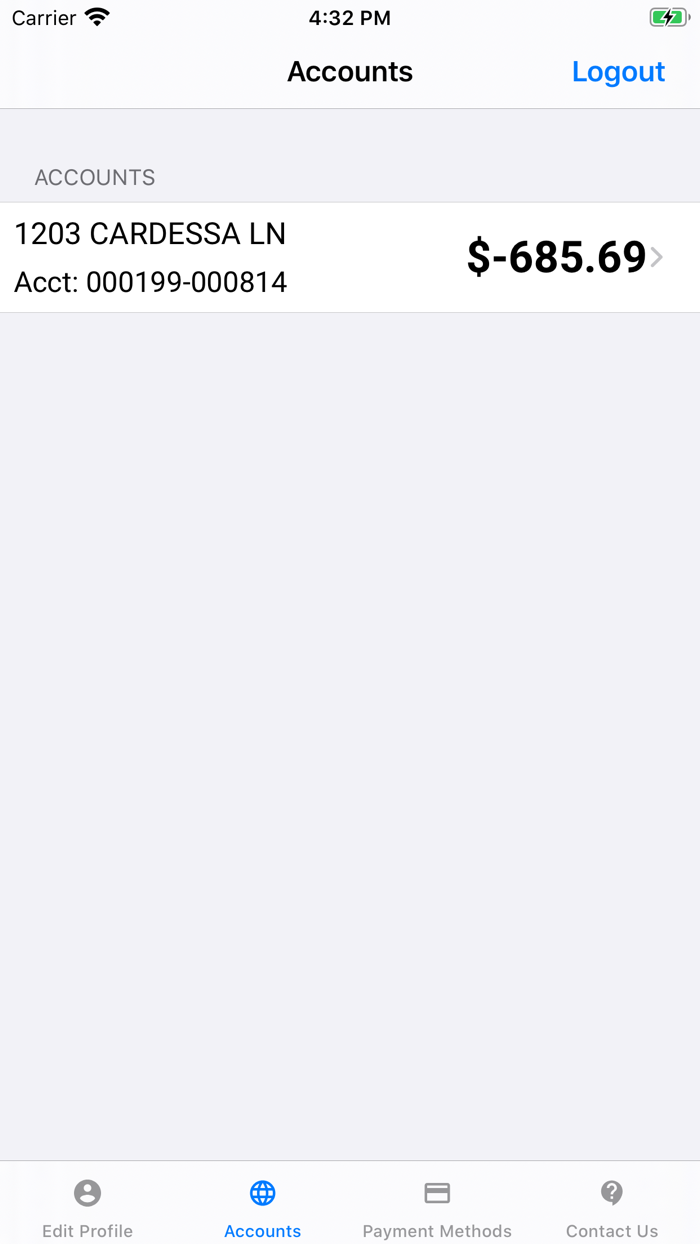
Task: Log out using the Logout button
Action: pos(618,72)
